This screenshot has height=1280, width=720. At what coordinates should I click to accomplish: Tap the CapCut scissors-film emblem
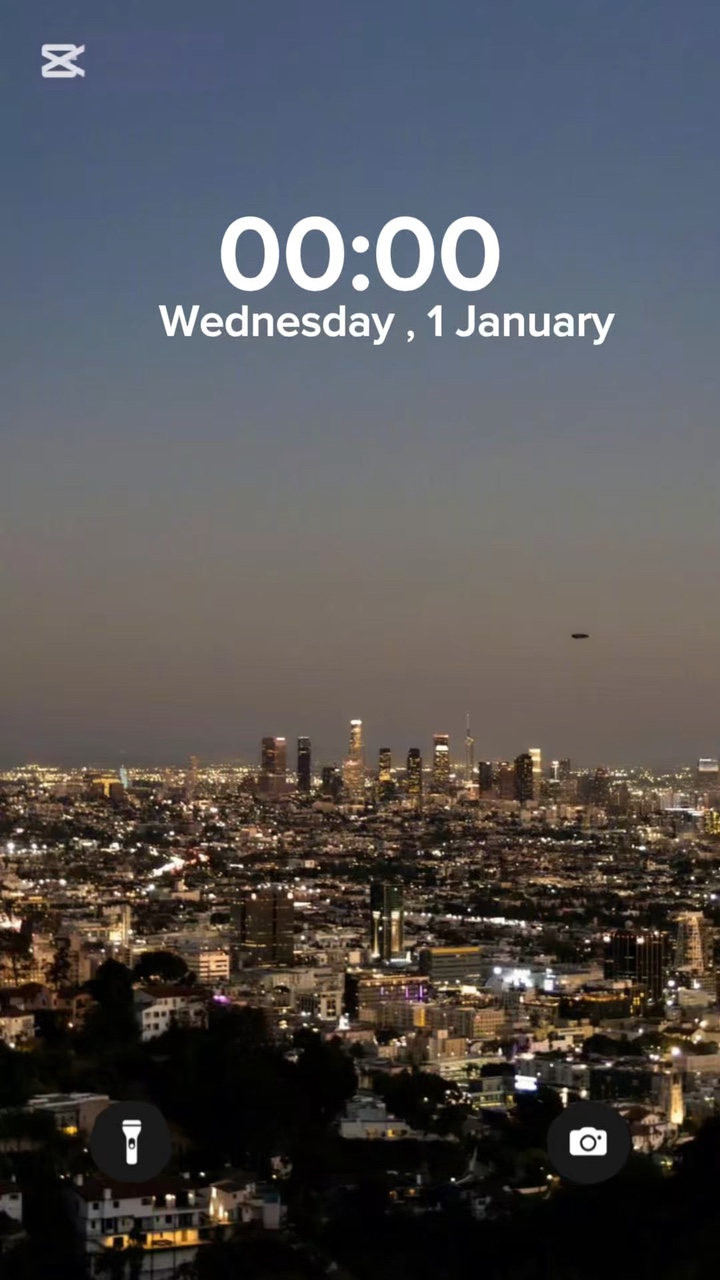pos(63,61)
